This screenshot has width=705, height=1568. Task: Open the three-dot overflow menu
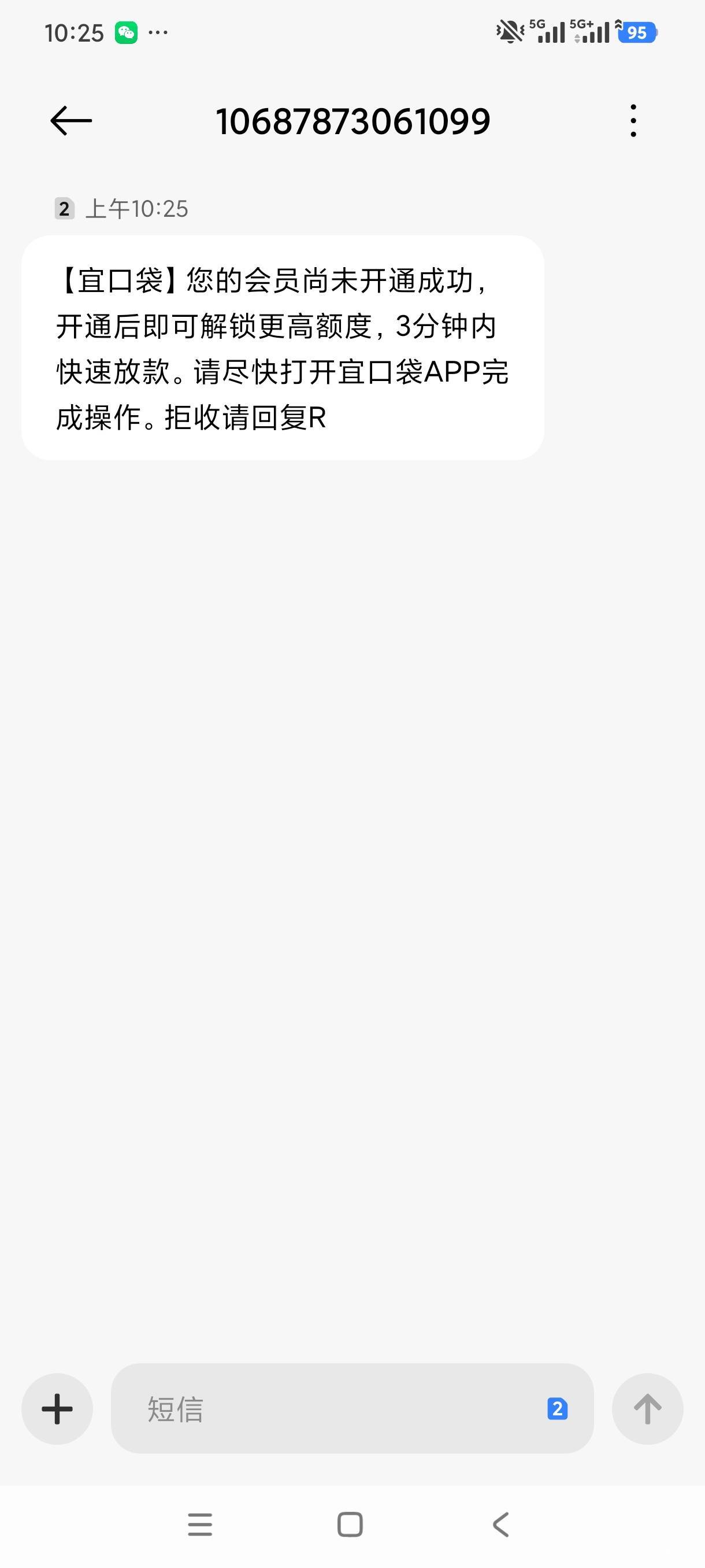tap(633, 120)
